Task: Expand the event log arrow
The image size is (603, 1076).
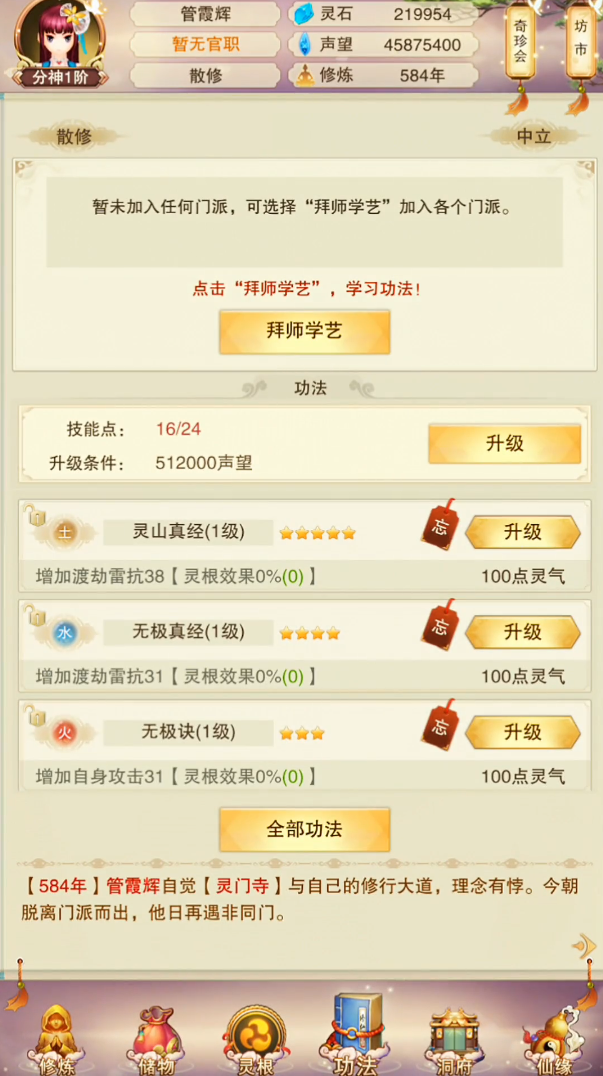Action: click(x=584, y=945)
